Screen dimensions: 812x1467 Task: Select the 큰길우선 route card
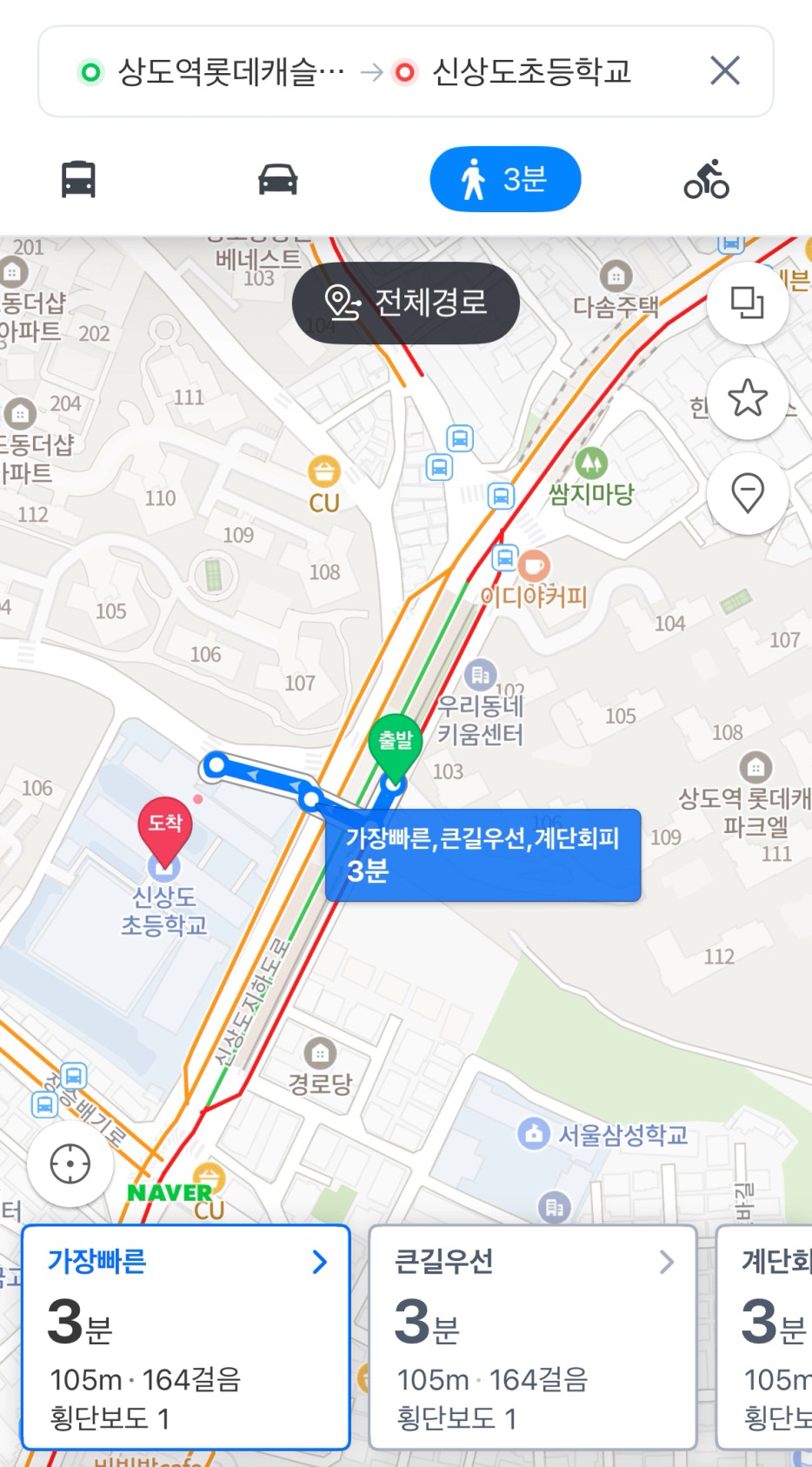(532, 1337)
